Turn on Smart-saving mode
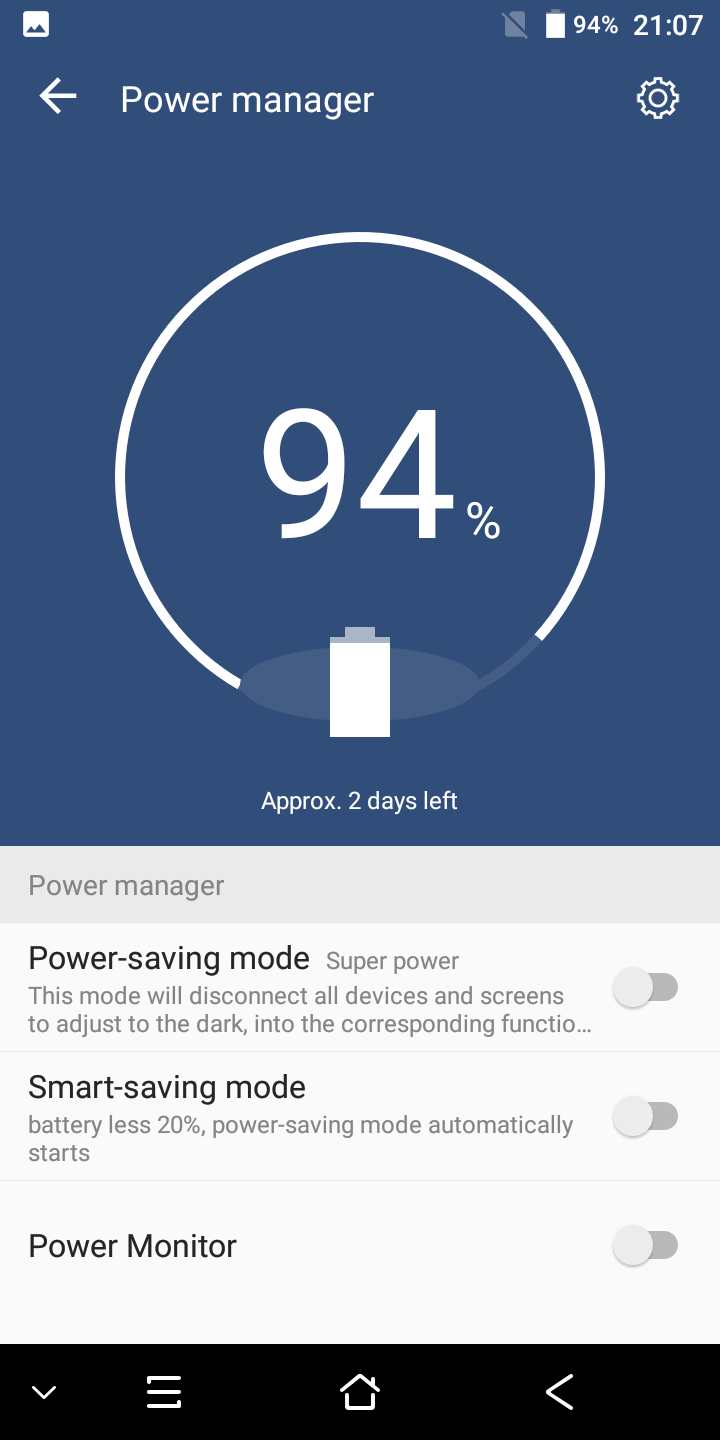Screen dimensions: 720x1440 [645, 1117]
